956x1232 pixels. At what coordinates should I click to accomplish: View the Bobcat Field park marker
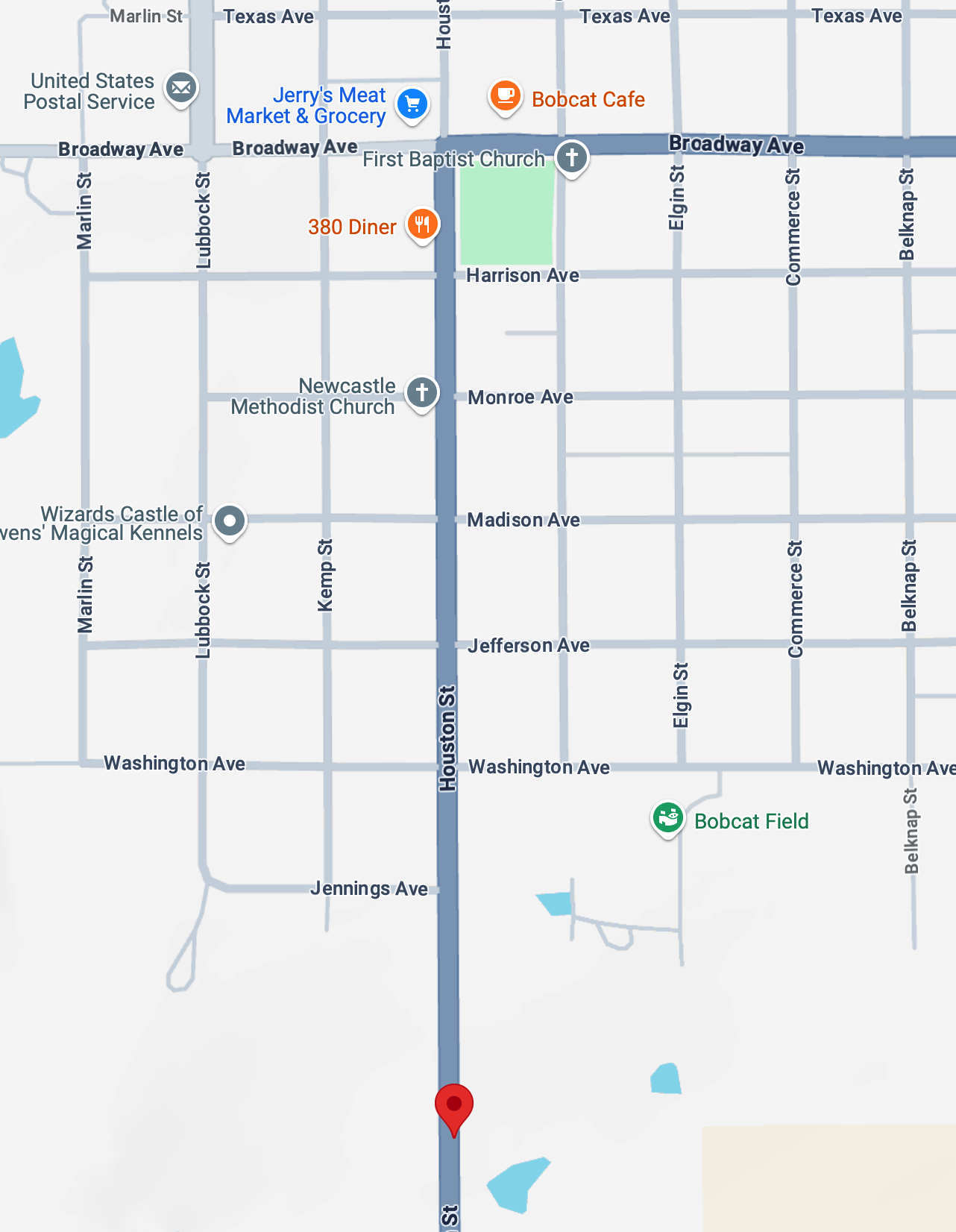(x=667, y=818)
